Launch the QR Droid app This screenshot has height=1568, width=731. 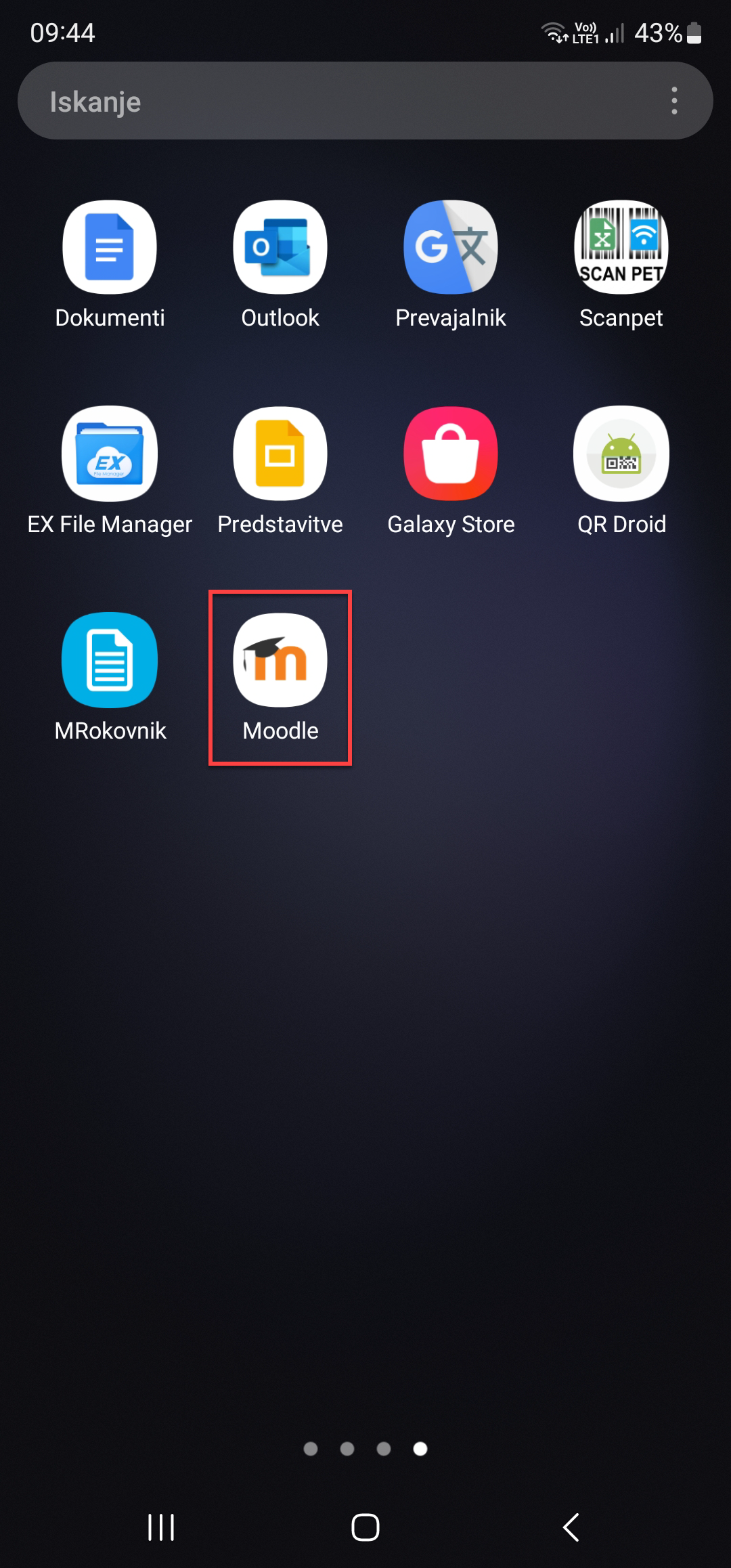[x=621, y=454]
